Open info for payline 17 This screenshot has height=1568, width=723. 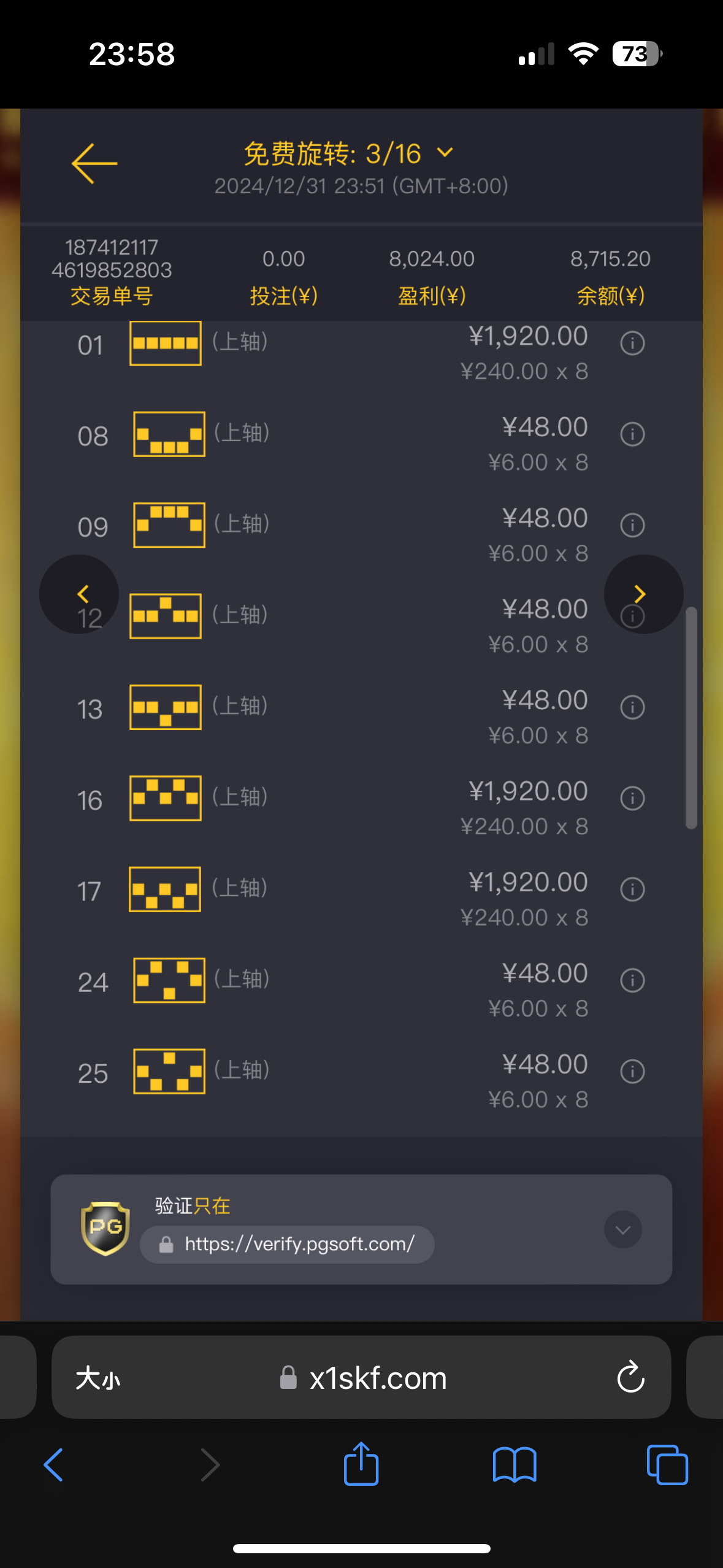632,889
